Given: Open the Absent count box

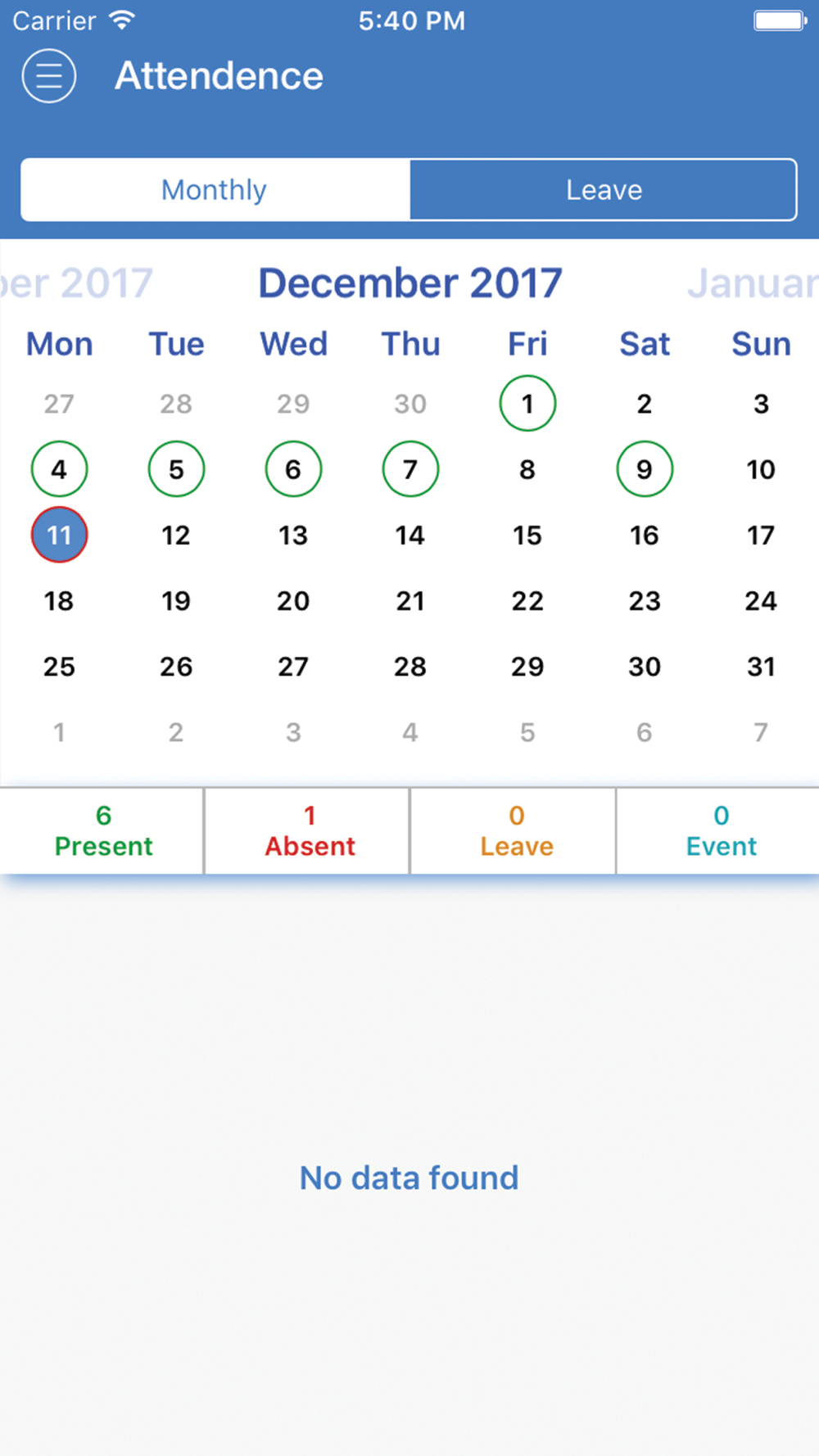Looking at the screenshot, I should click(x=308, y=831).
